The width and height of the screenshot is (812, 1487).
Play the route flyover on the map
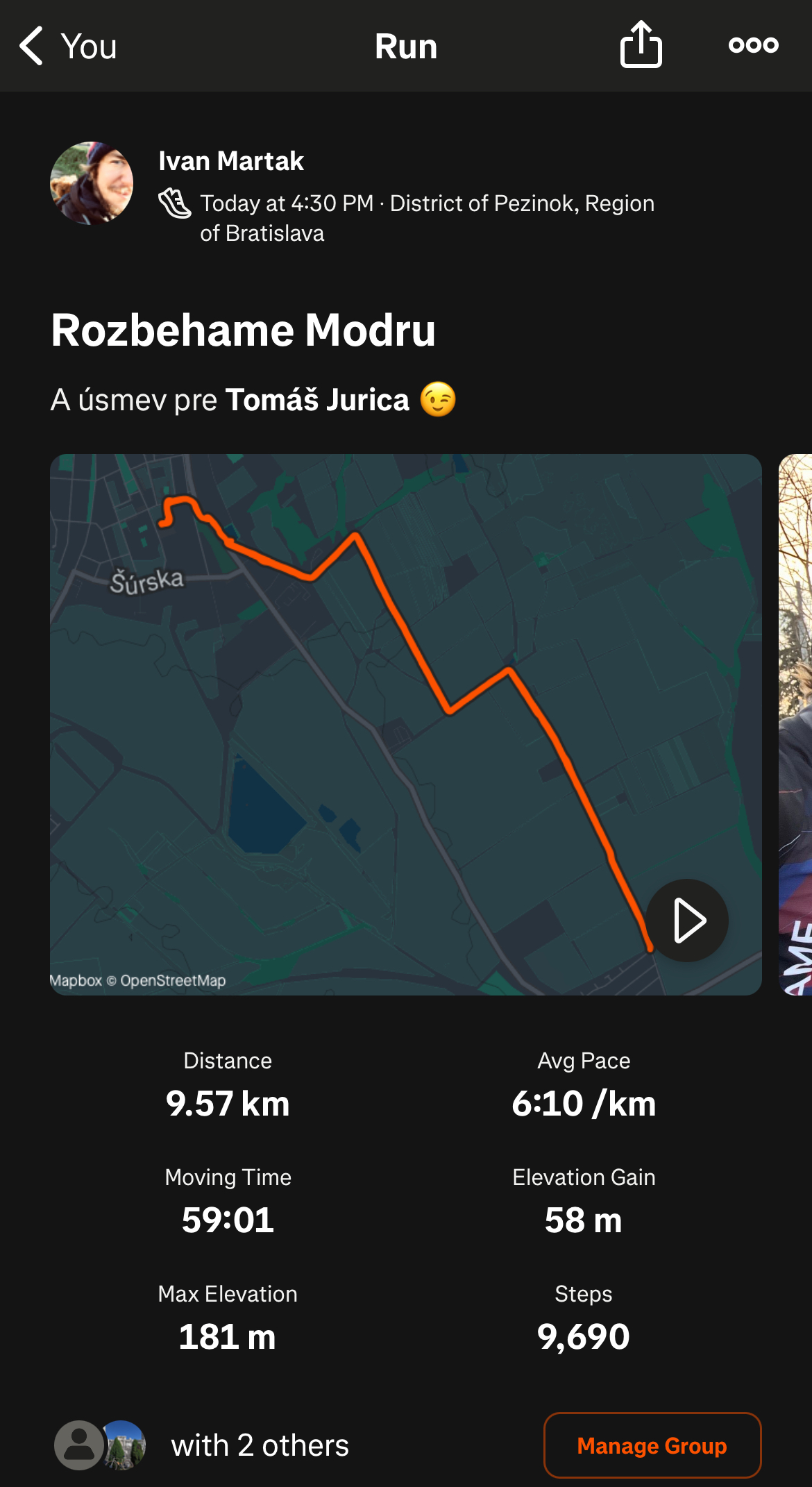(x=687, y=921)
